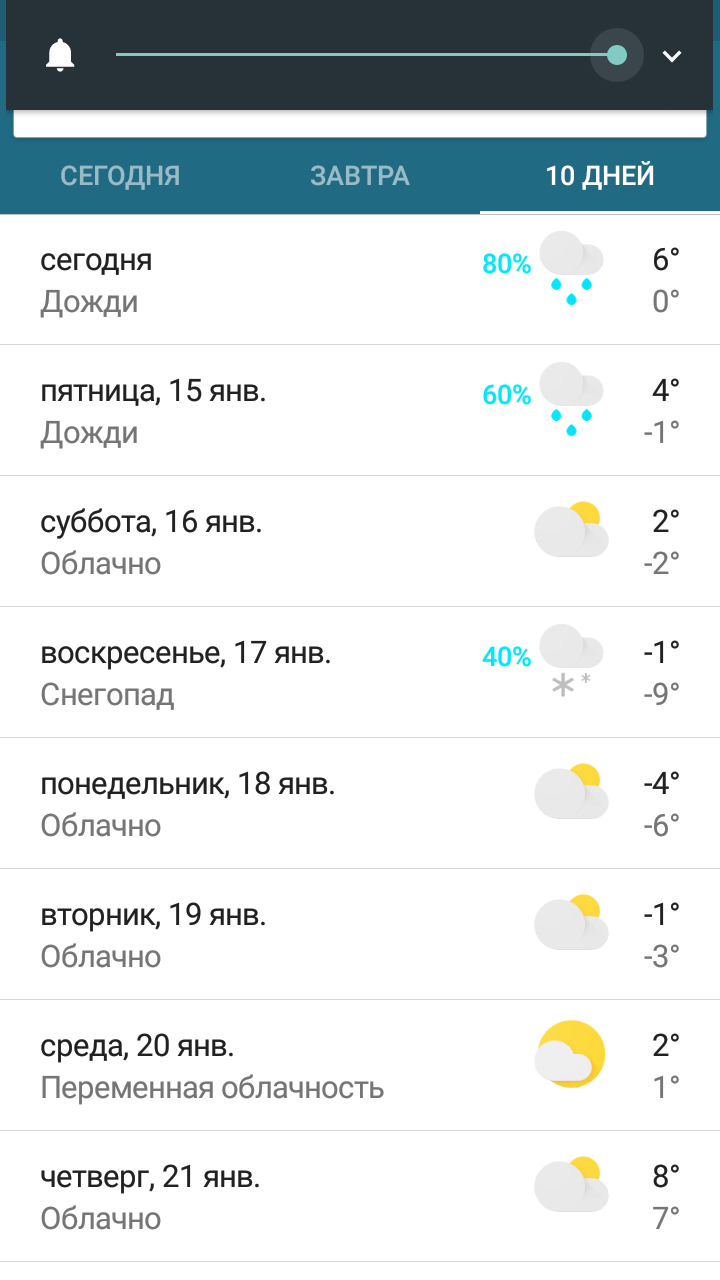Switch to the СЕГОДНЯ tab
The image size is (720, 1280).
pyautogui.click(x=120, y=176)
